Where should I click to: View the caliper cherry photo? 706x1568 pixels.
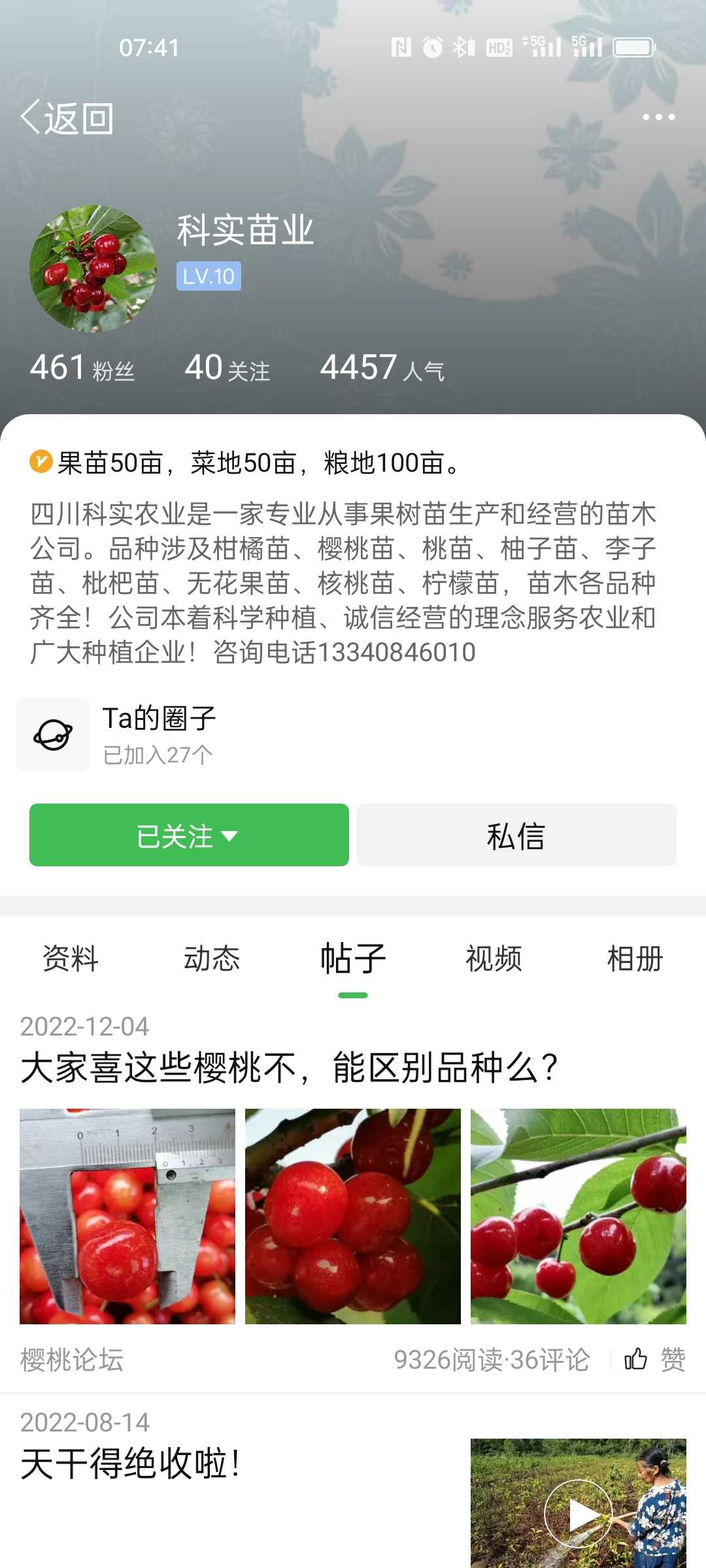[x=127, y=1217]
